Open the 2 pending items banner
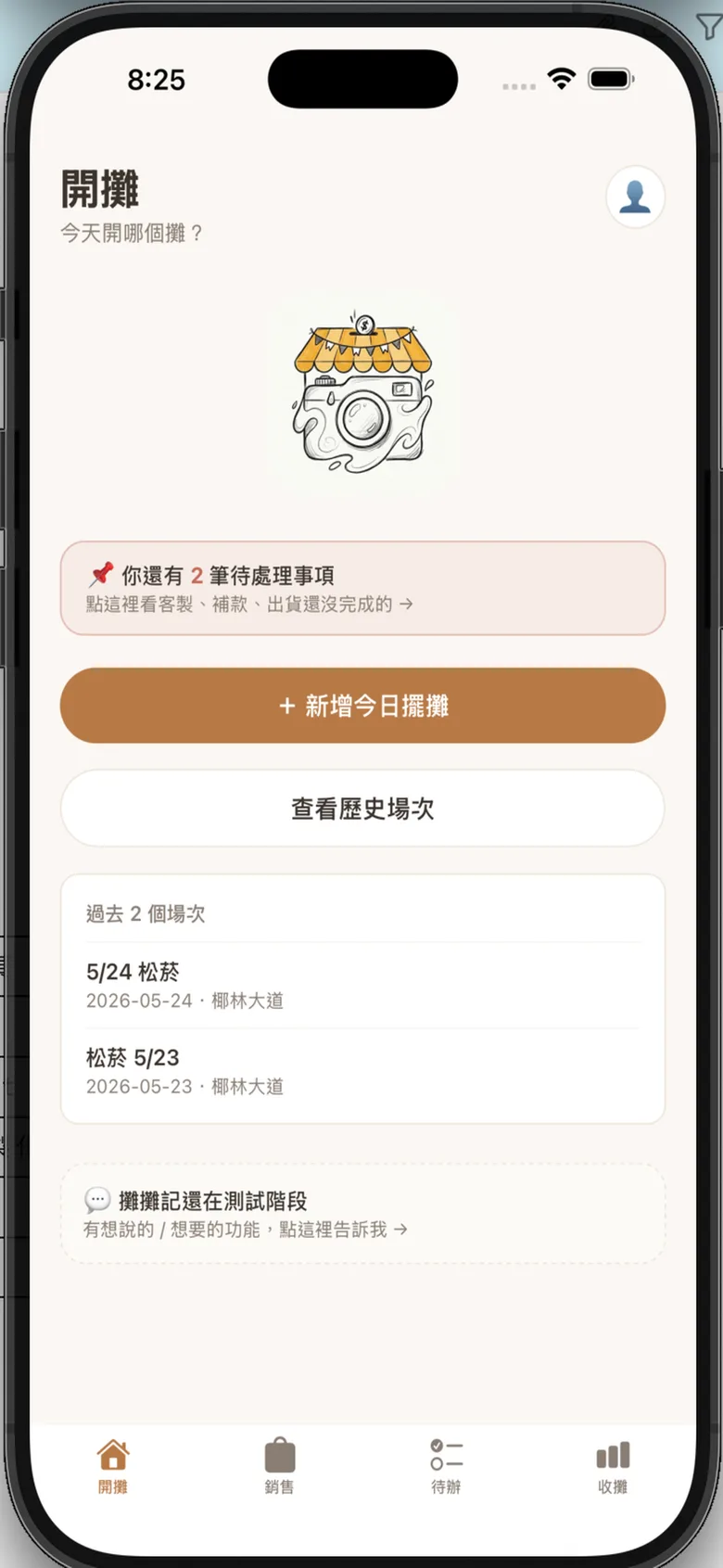The width and height of the screenshot is (723, 1568). click(x=362, y=588)
